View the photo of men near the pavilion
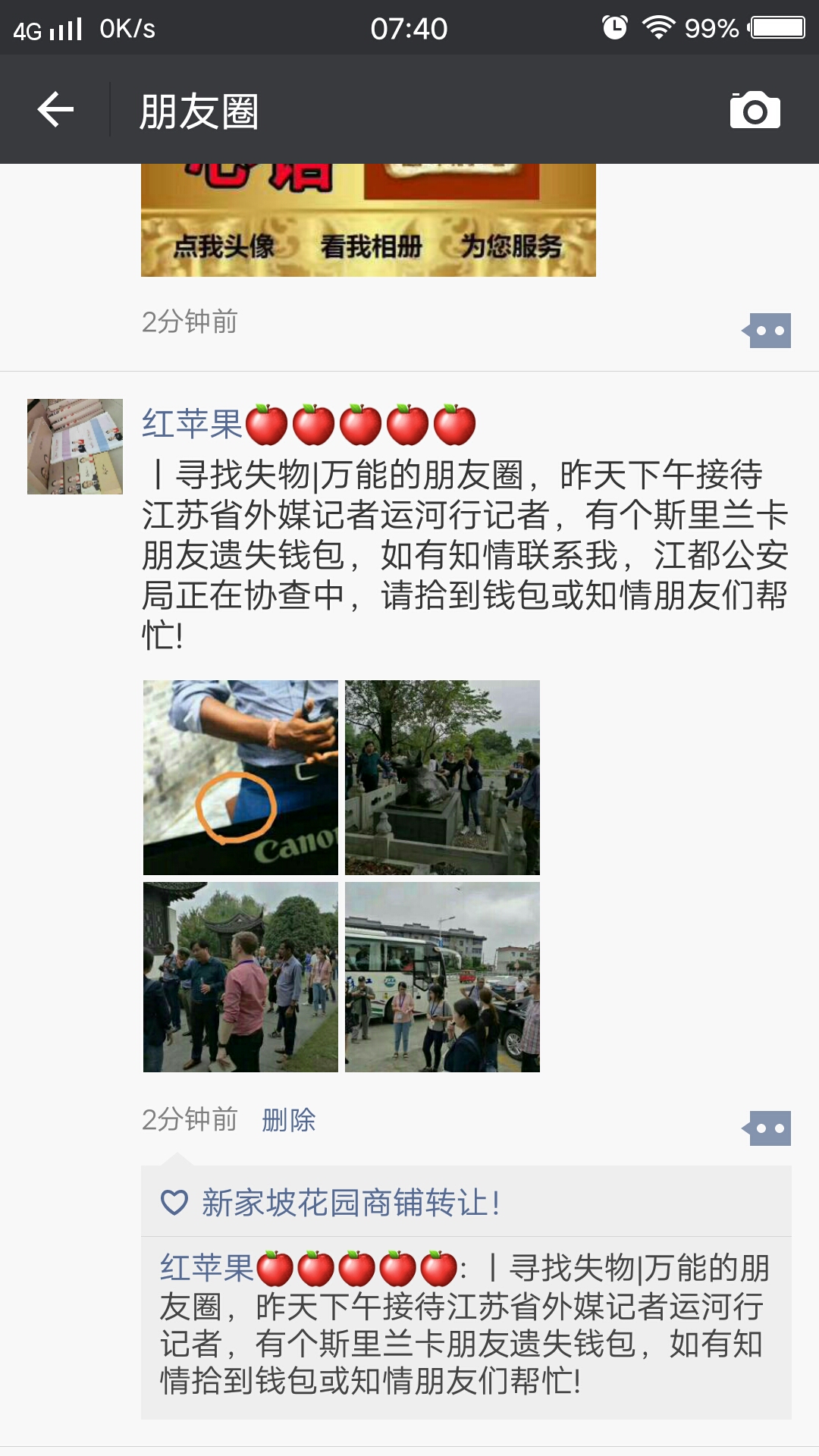The image size is (819, 1456). tap(240, 977)
